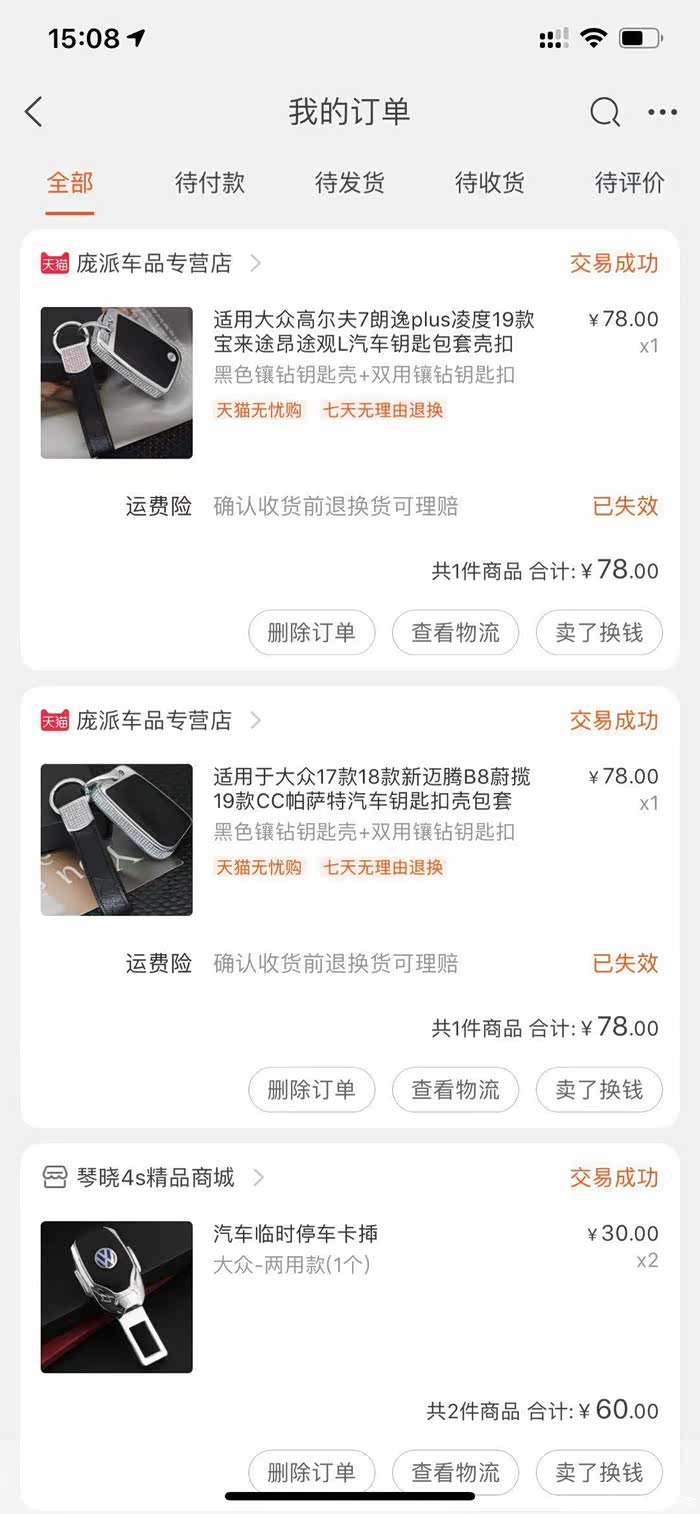Tap 删除订单 for the 高尔夫7 key case order
The width and height of the screenshot is (700, 1514).
coord(311,633)
